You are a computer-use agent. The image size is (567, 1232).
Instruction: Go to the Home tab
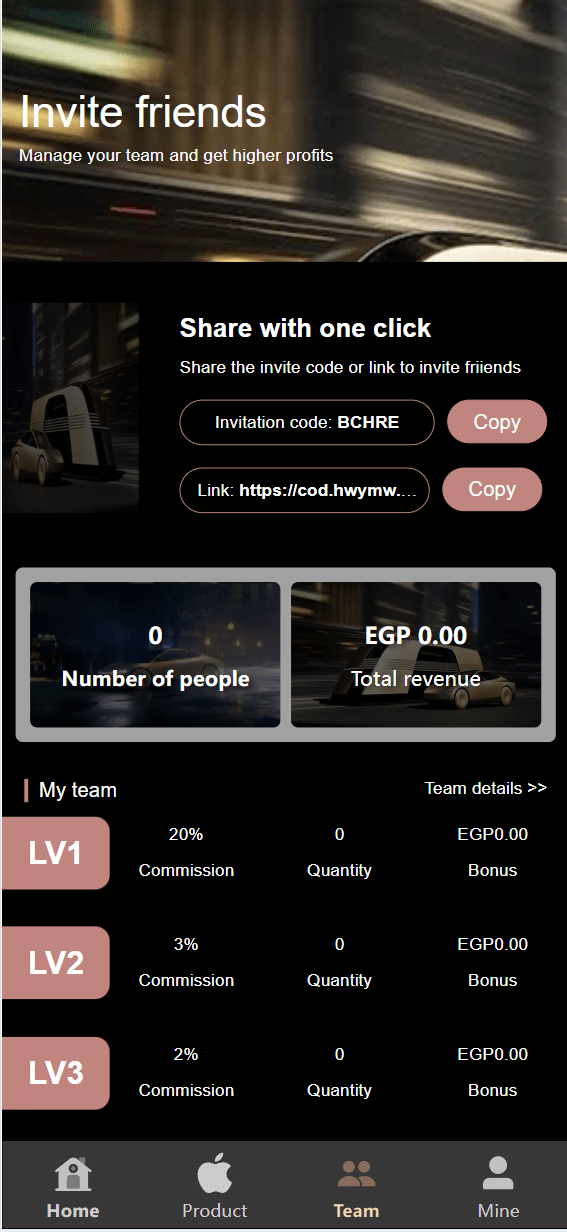point(73,1187)
